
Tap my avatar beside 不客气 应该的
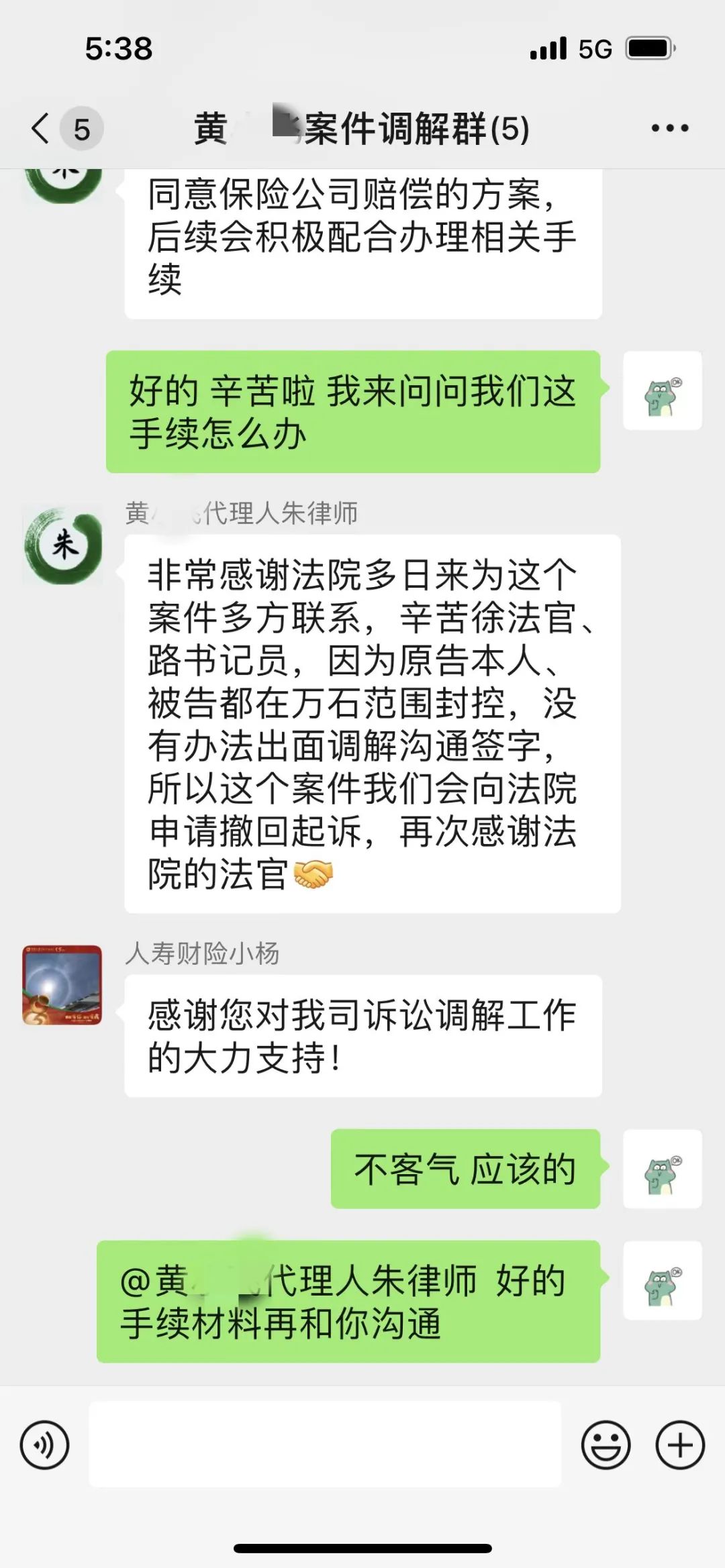click(662, 1169)
